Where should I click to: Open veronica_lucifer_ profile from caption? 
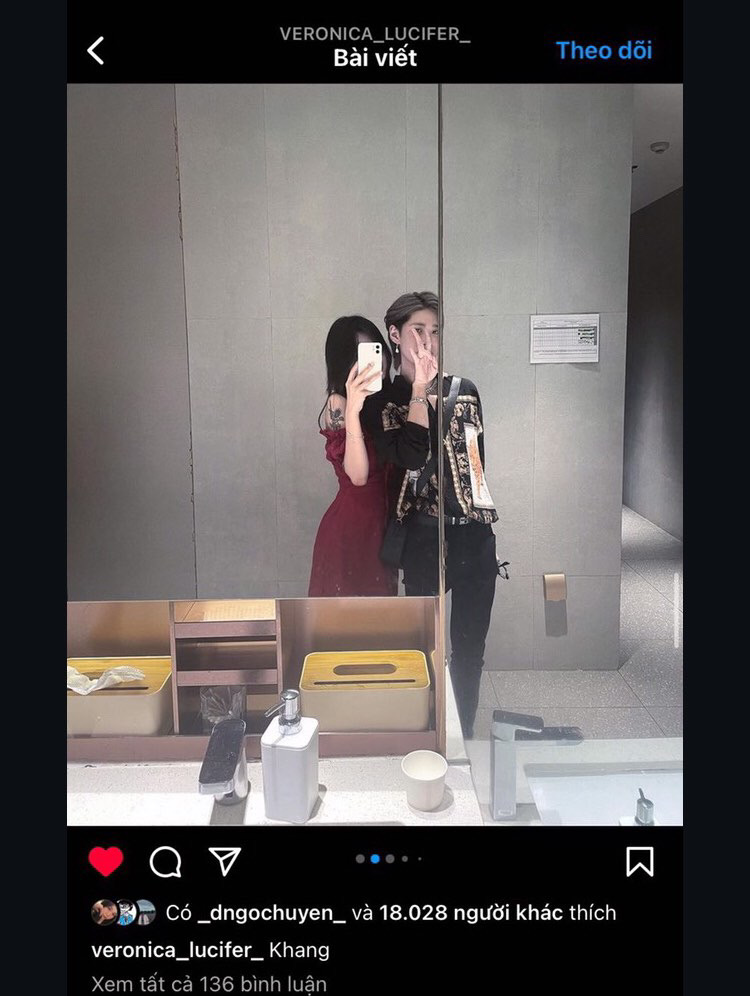177,949
